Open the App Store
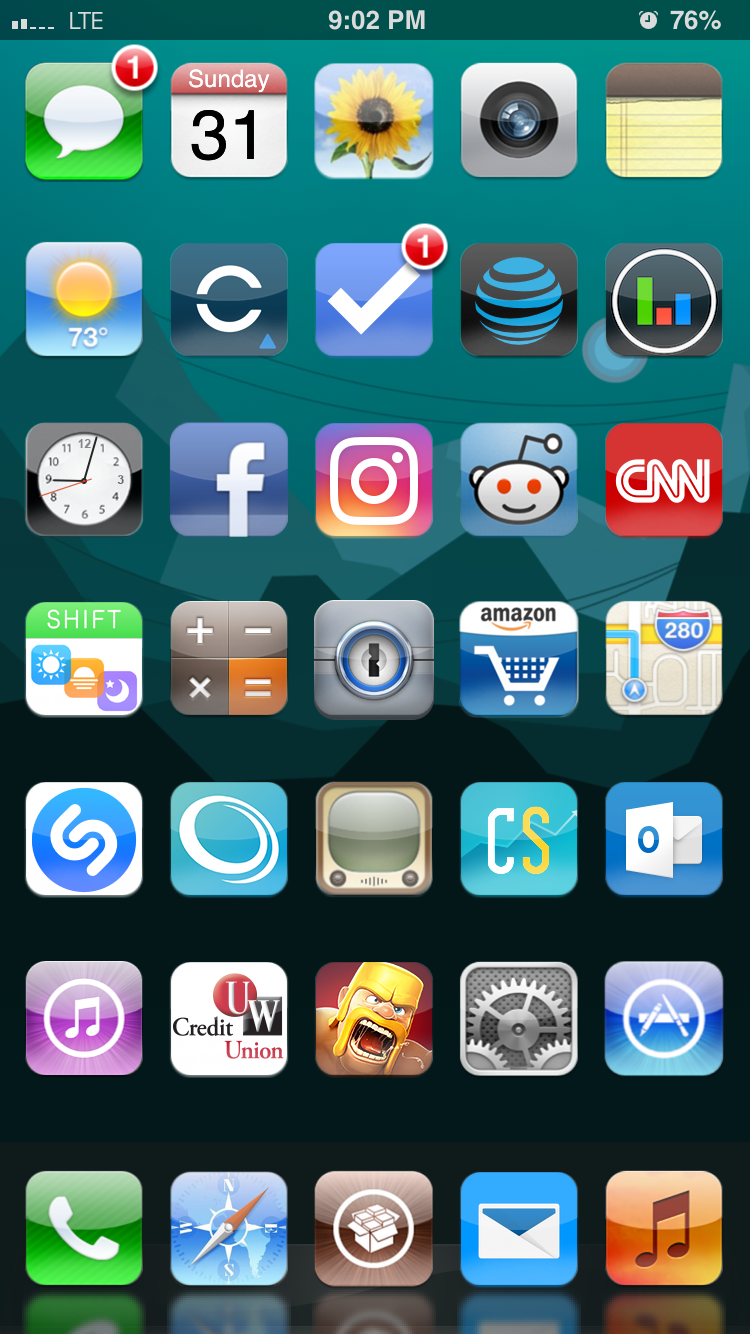Screen dimensions: 750x1334 click(664, 1019)
